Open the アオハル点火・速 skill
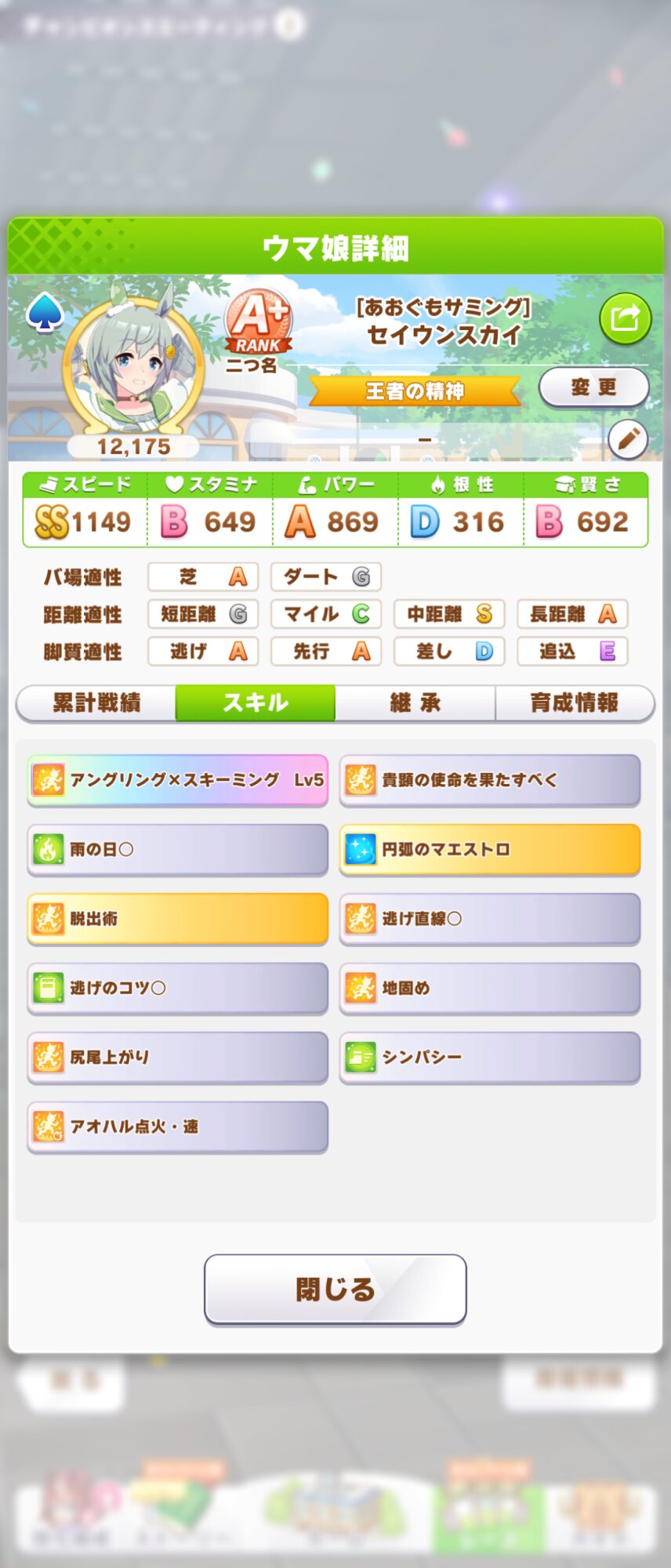Image resolution: width=671 pixels, height=1568 pixels. 178,1127
